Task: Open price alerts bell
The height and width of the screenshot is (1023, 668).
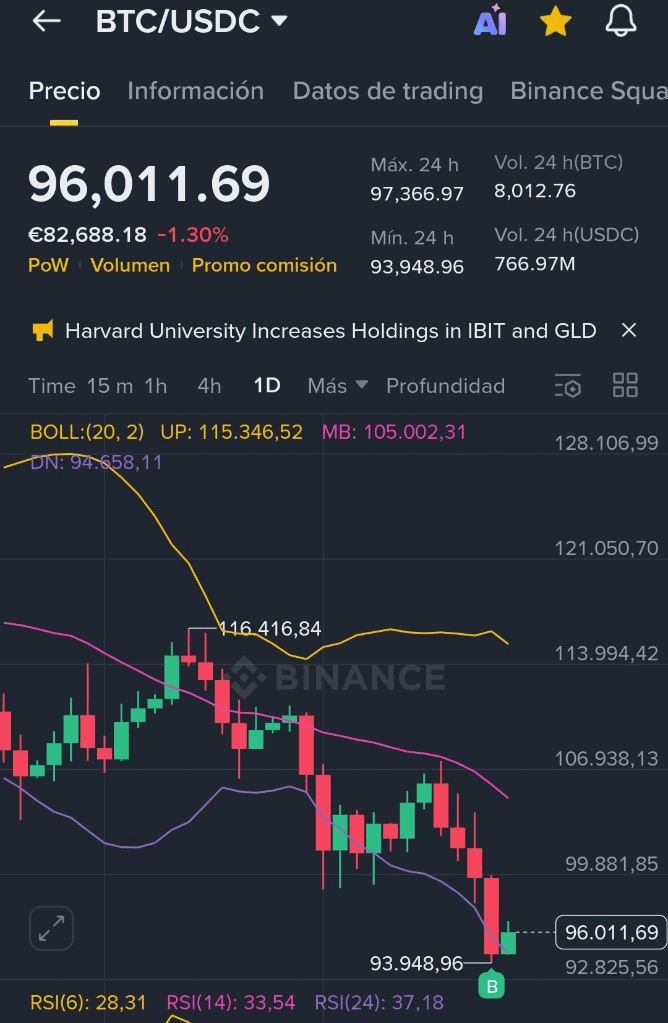Action: pos(621,21)
